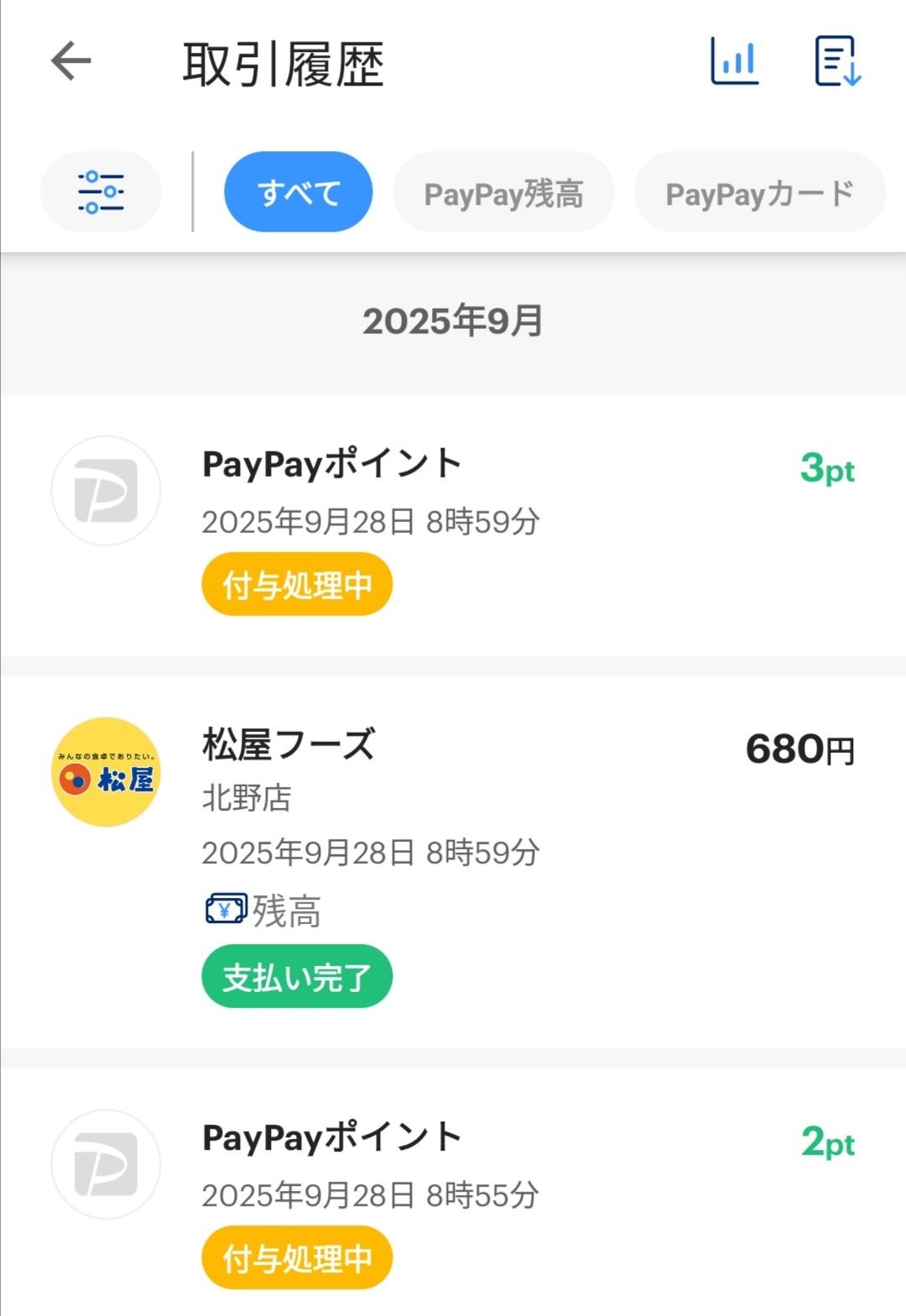Screen dimensions: 906x1316
Task: Open the 3pt PayPayポイント entry
Action: coord(453,525)
